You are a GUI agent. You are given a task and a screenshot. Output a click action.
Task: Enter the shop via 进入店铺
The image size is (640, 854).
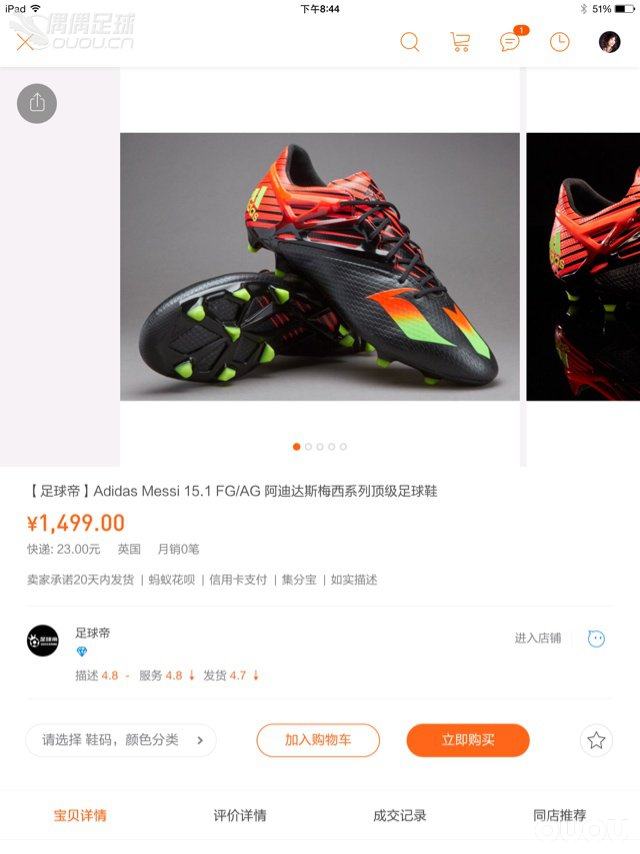538,638
